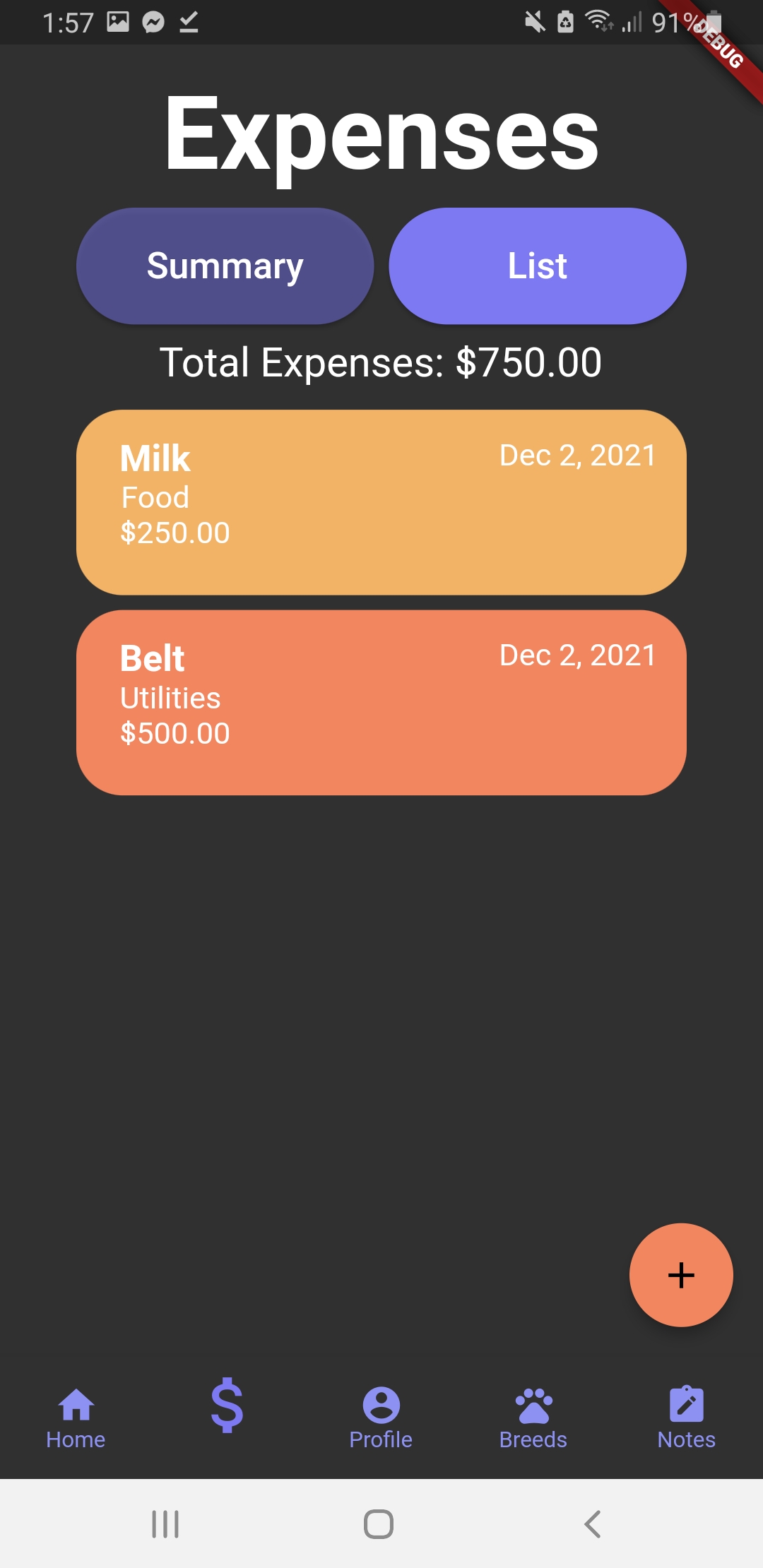Switch to the Summary view
Screen dimensions: 763x1568
(x=225, y=266)
